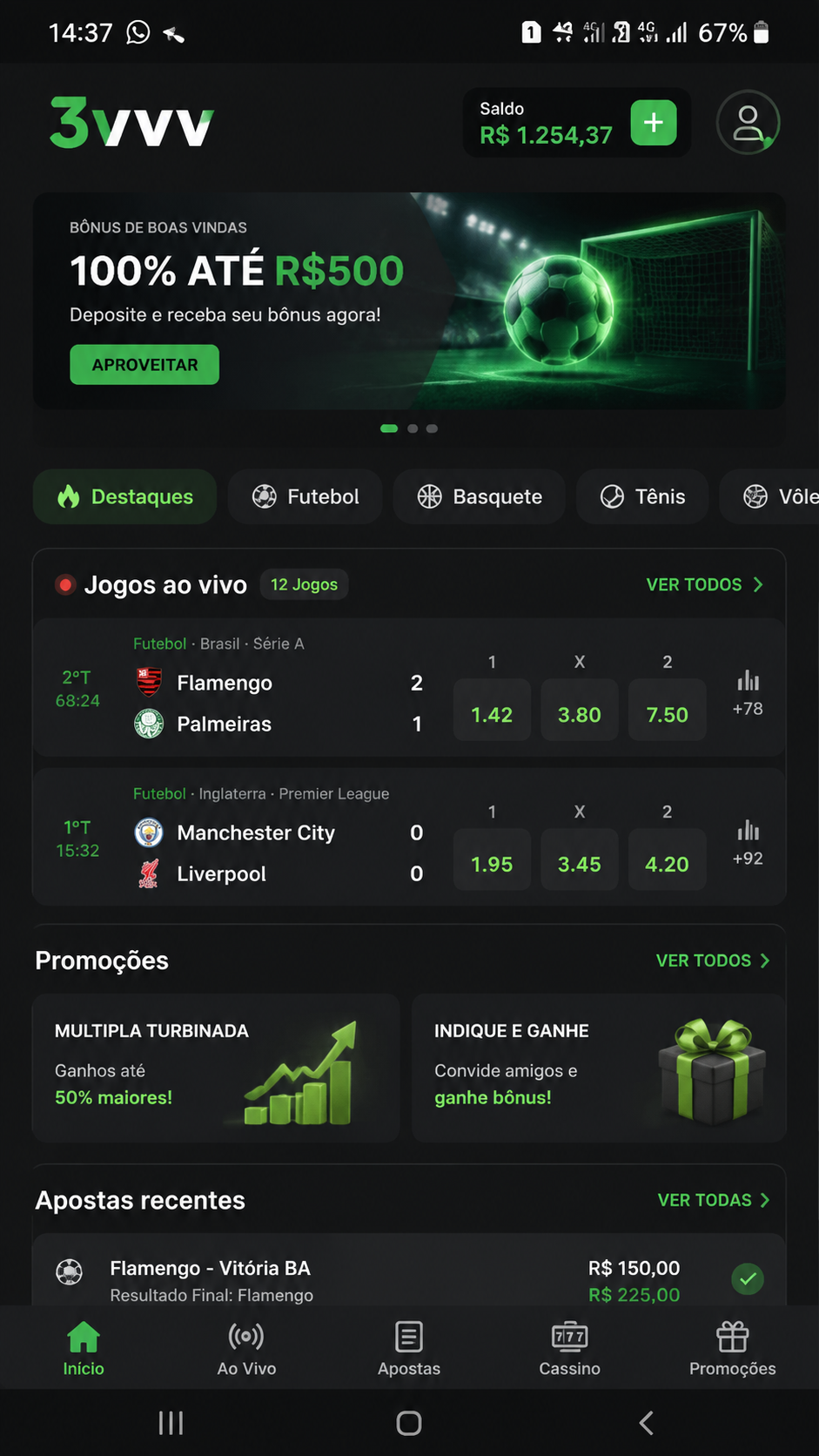Bet on Flamengo win at odds 1.42

pos(492,714)
